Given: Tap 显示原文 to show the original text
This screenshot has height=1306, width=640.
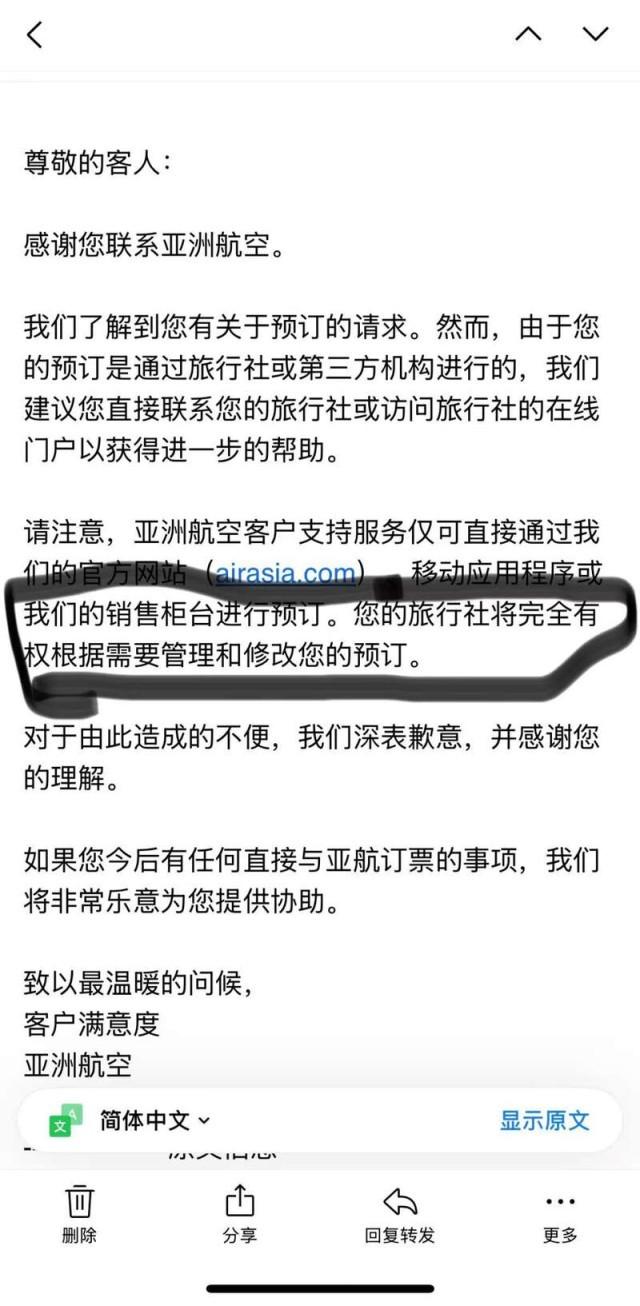Looking at the screenshot, I should [x=545, y=1120].
